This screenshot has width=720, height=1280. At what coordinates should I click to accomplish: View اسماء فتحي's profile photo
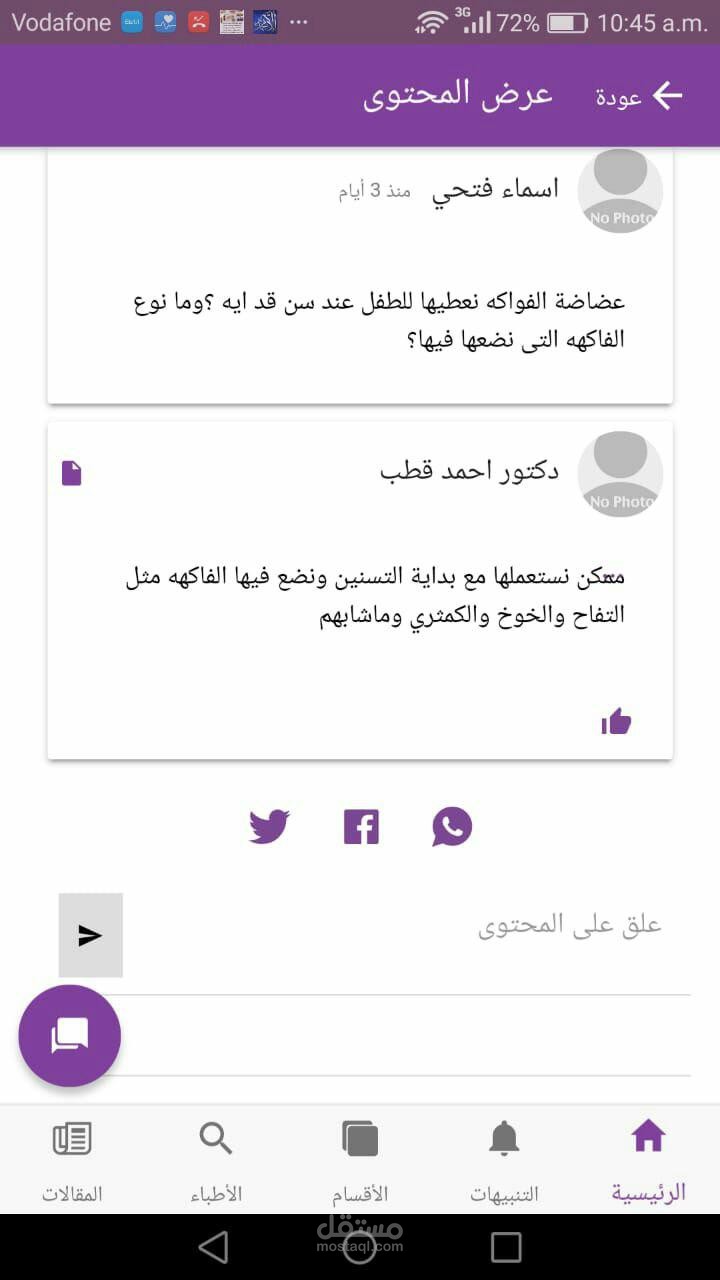pos(620,190)
